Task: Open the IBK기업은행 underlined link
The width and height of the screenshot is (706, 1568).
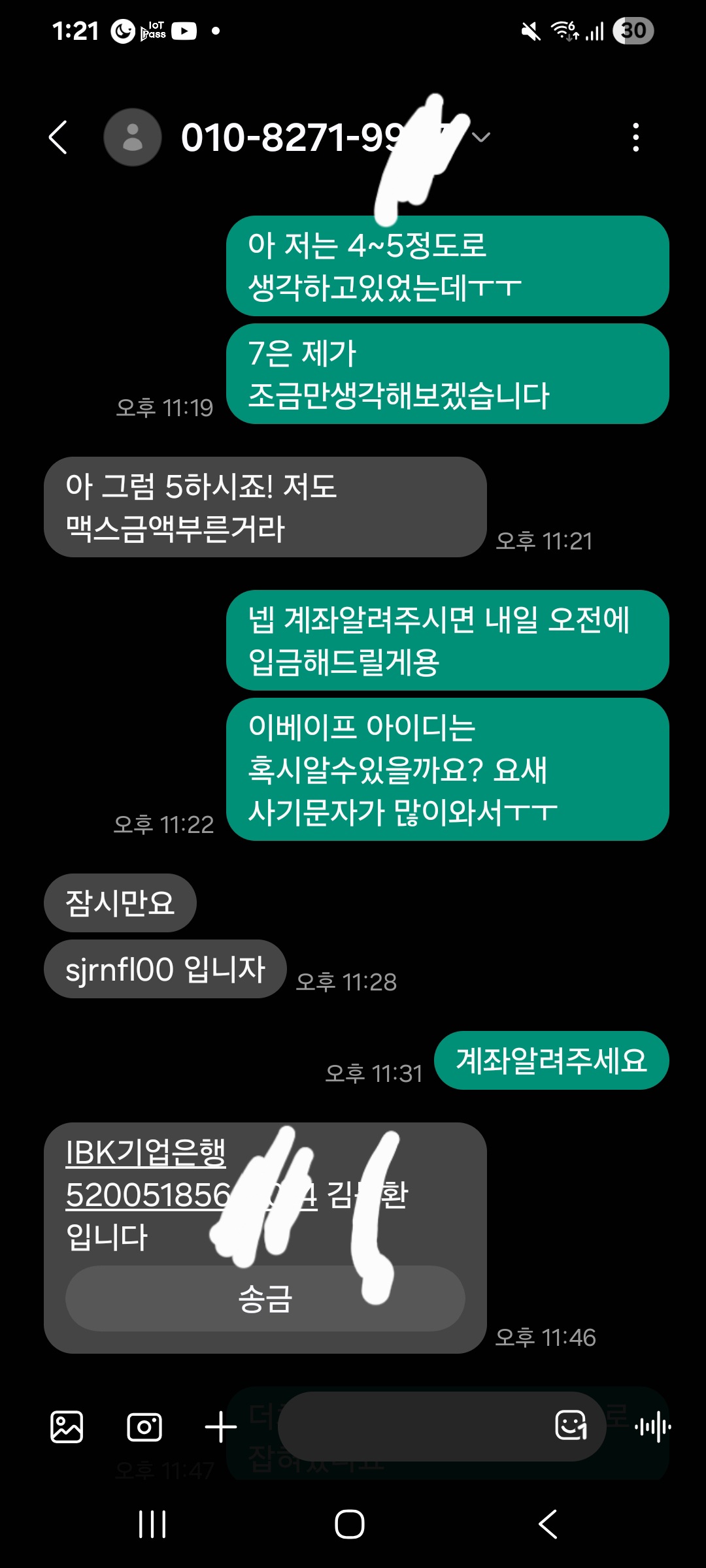Action: tap(146, 1152)
